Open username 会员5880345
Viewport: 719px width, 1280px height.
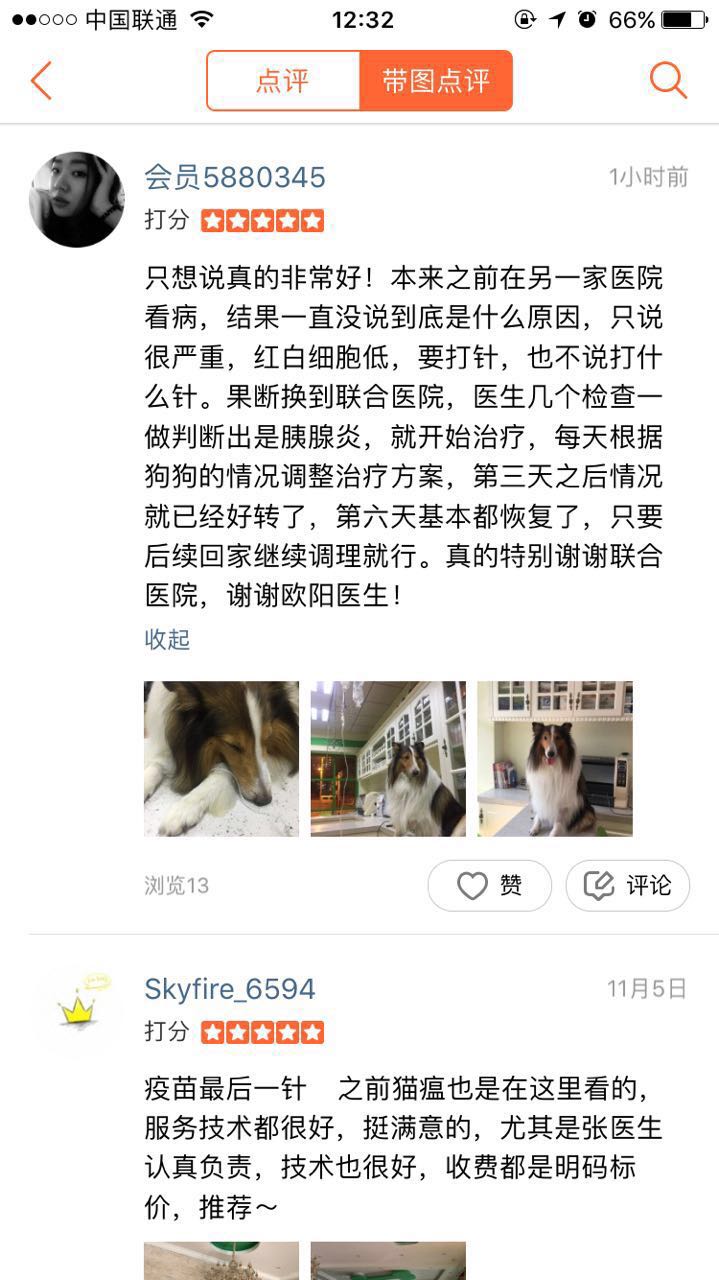(x=235, y=178)
